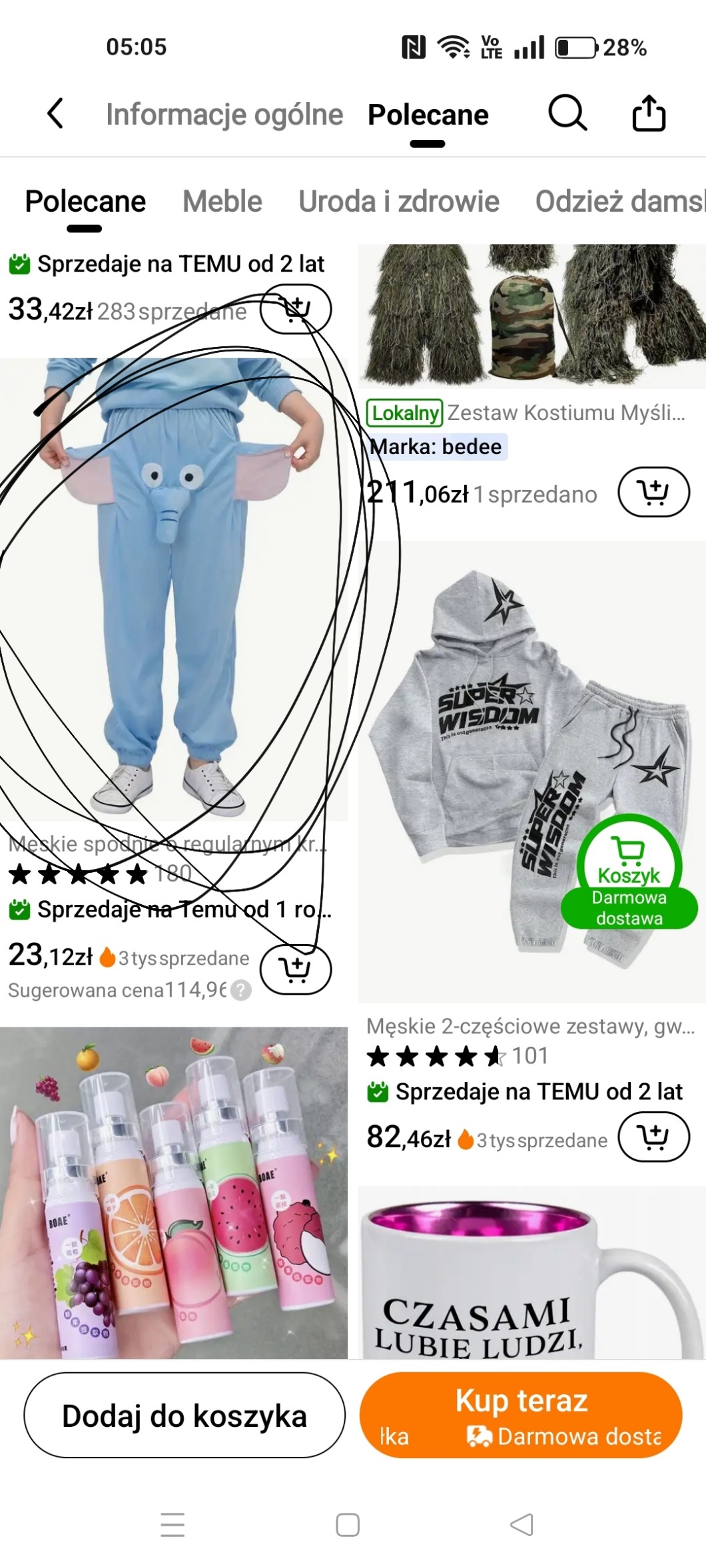Add the 211,06zł costume set to cart
This screenshot has height=1568, width=706.
coord(653,493)
